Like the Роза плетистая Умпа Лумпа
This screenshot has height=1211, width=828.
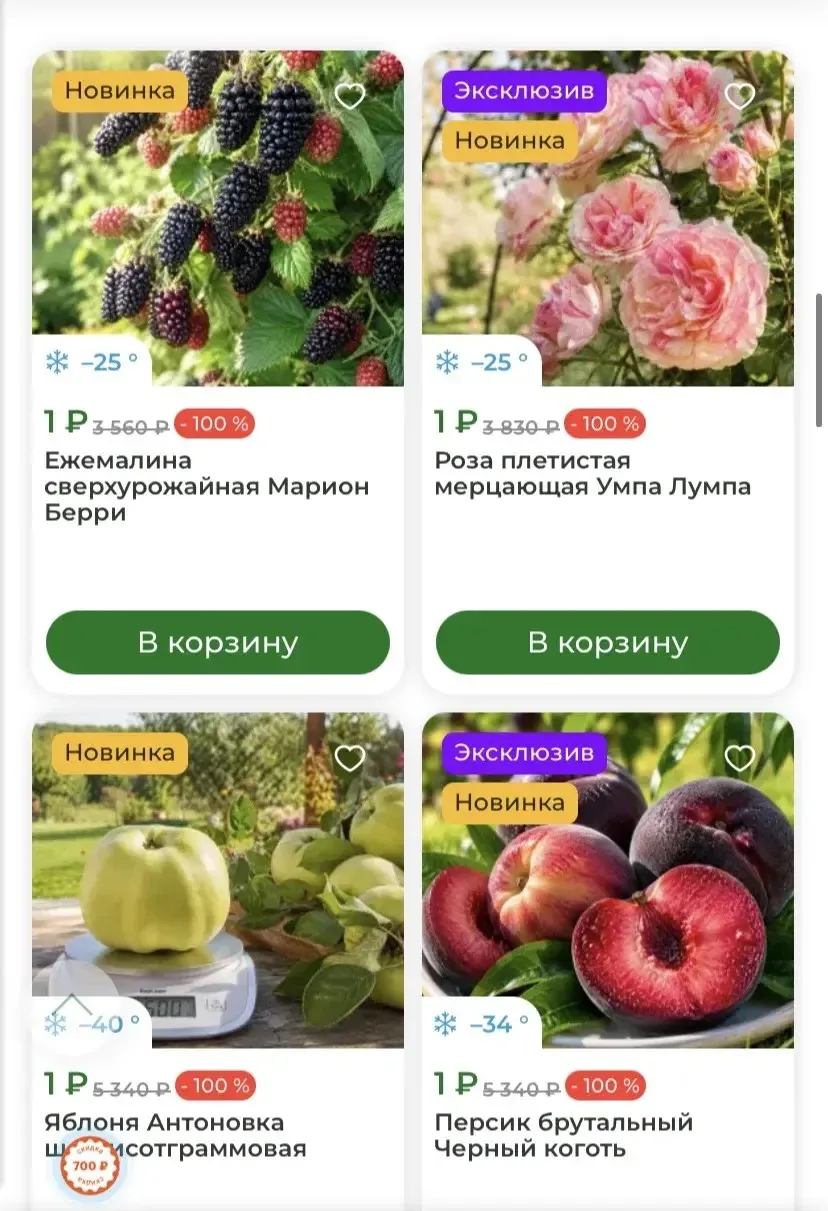(740, 97)
